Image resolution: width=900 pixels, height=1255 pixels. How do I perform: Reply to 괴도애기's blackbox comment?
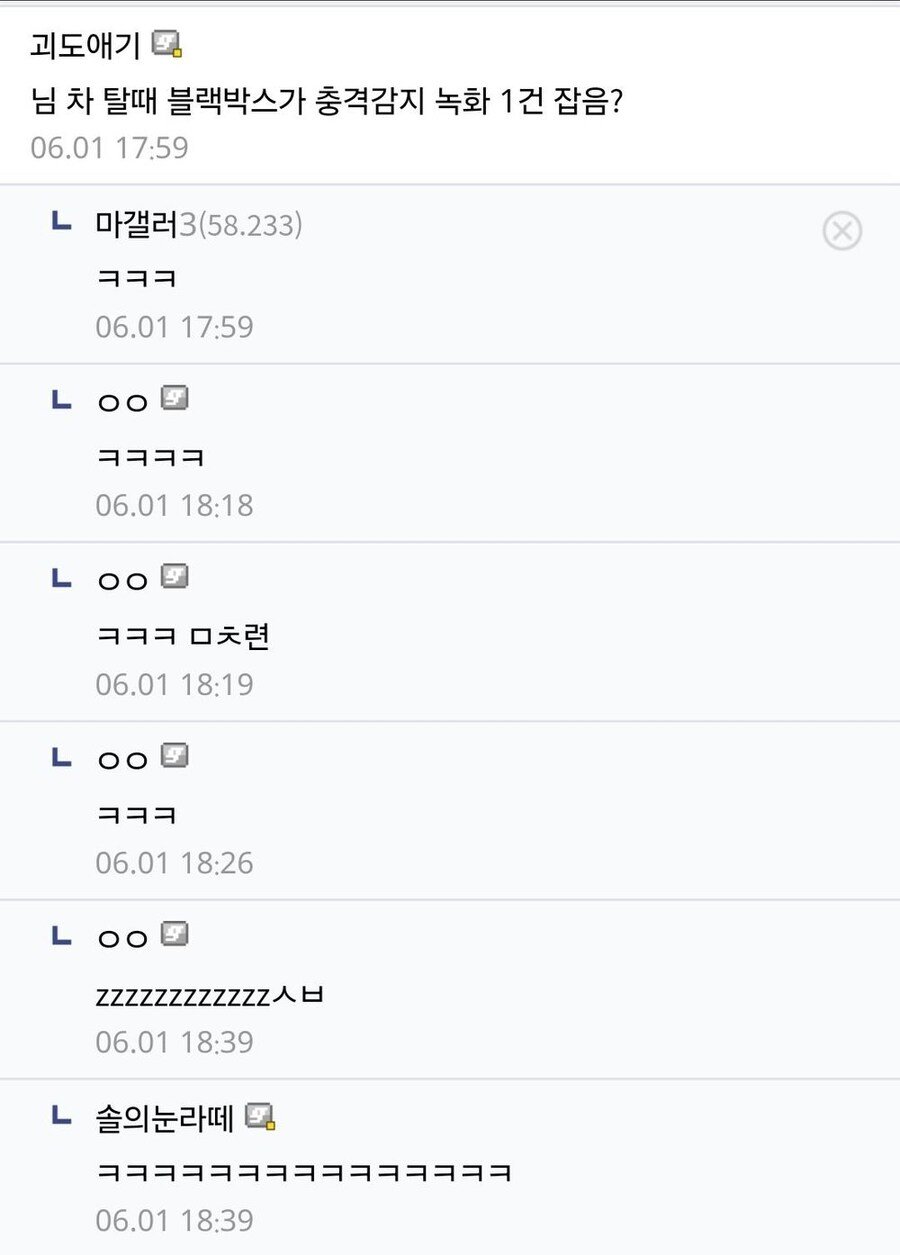pos(328,101)
